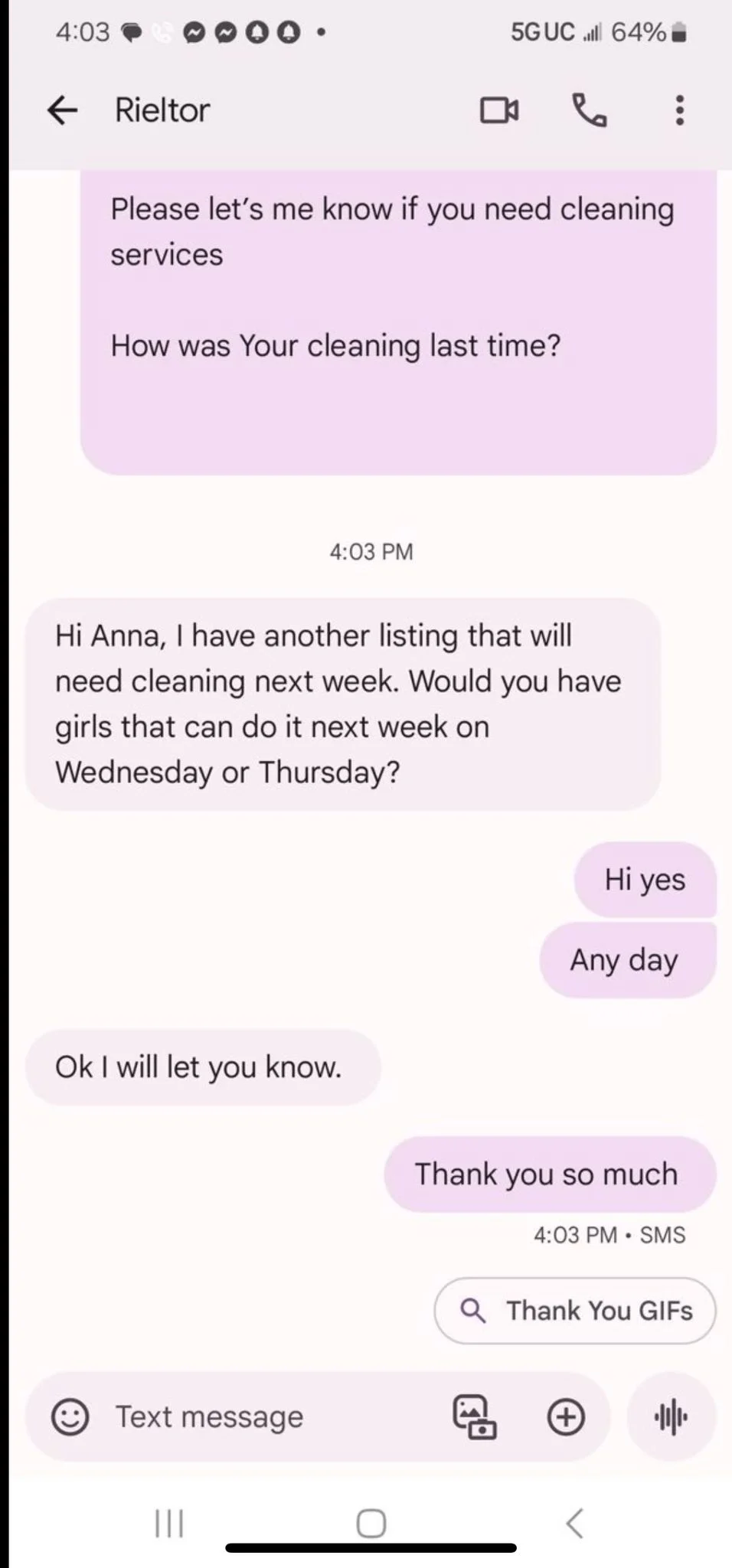The width and height of the screenshot is (732, 1568).
Task: Focus the Text message field
Action: click(x=268, y=1417)
